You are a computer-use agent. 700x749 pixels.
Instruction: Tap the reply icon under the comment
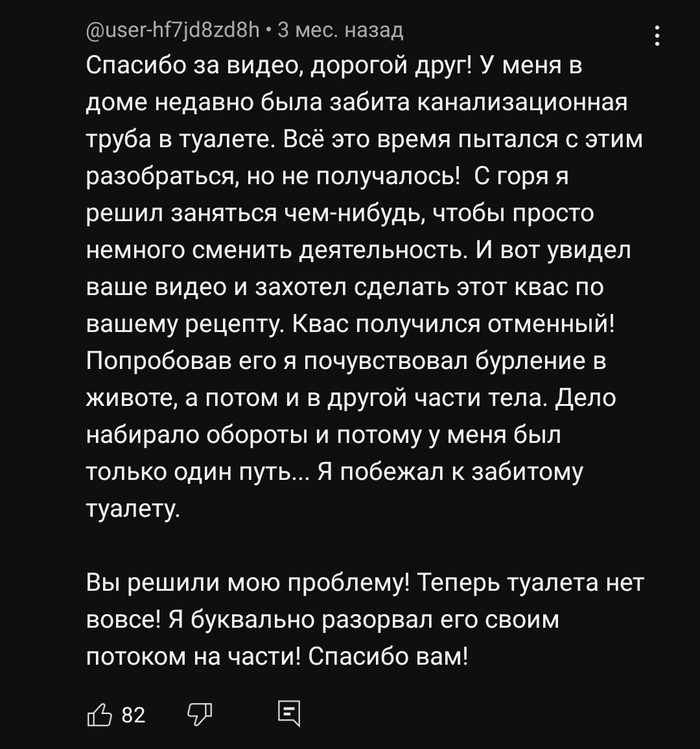coord(288,714)
